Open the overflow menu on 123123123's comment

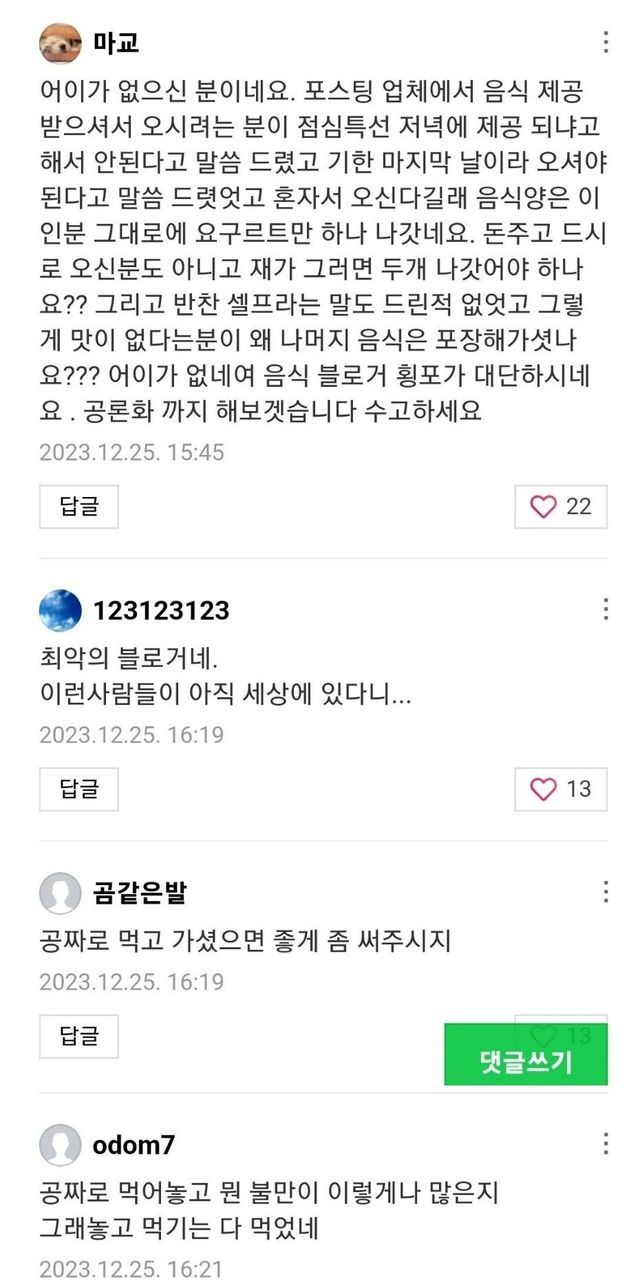pyautogui.click(x=606, y=609)
